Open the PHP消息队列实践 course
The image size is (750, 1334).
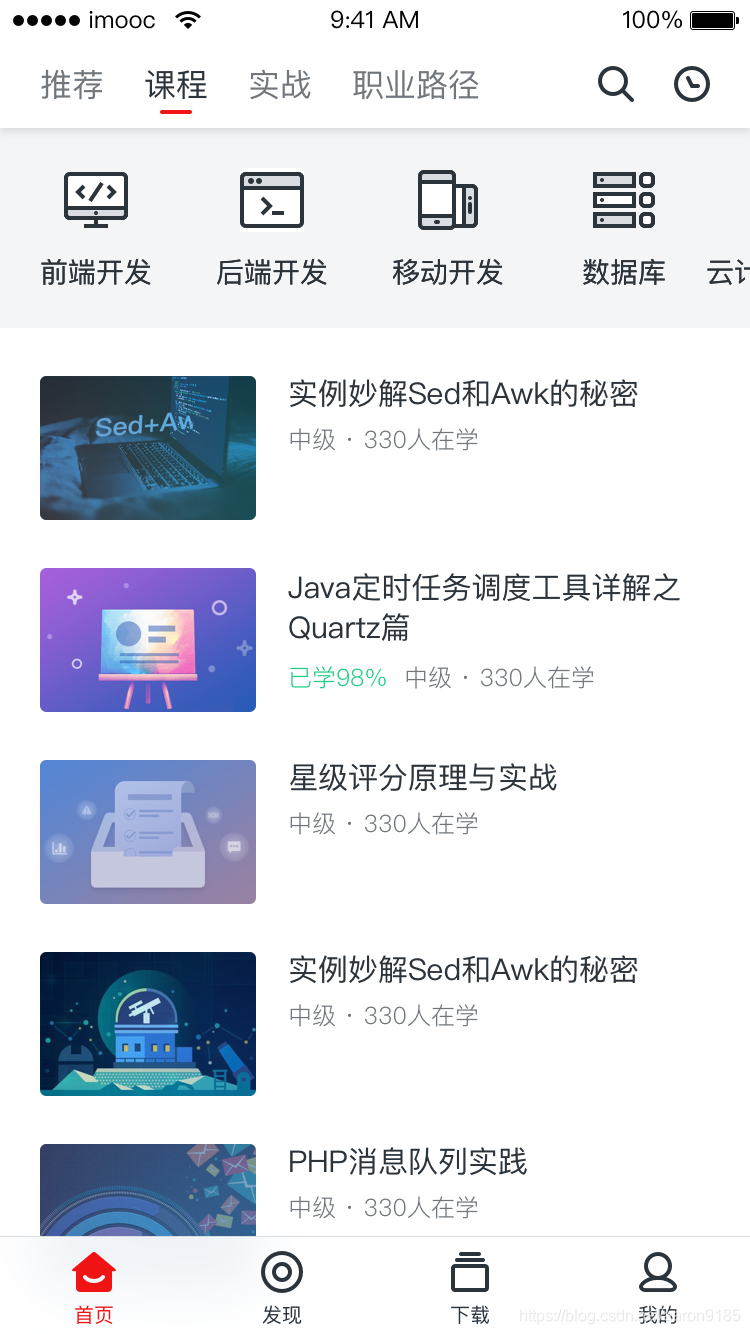coord(375,1190)
